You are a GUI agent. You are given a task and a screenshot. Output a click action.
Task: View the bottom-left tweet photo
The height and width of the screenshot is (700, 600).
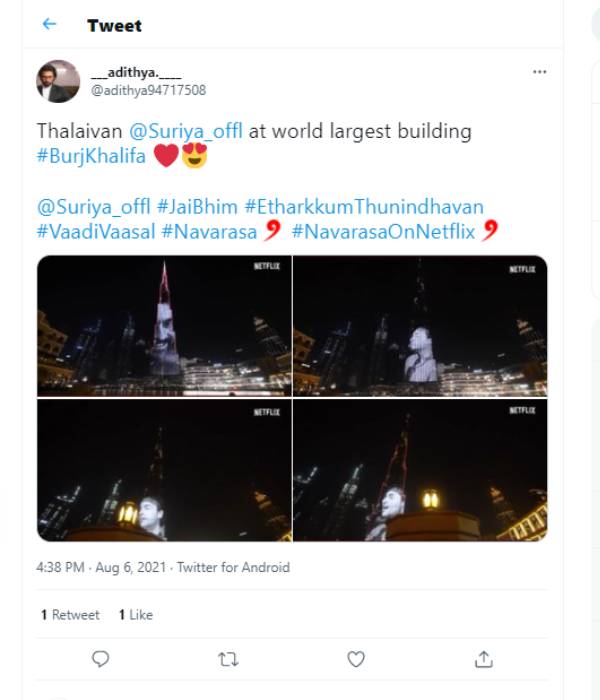point(163,470)
